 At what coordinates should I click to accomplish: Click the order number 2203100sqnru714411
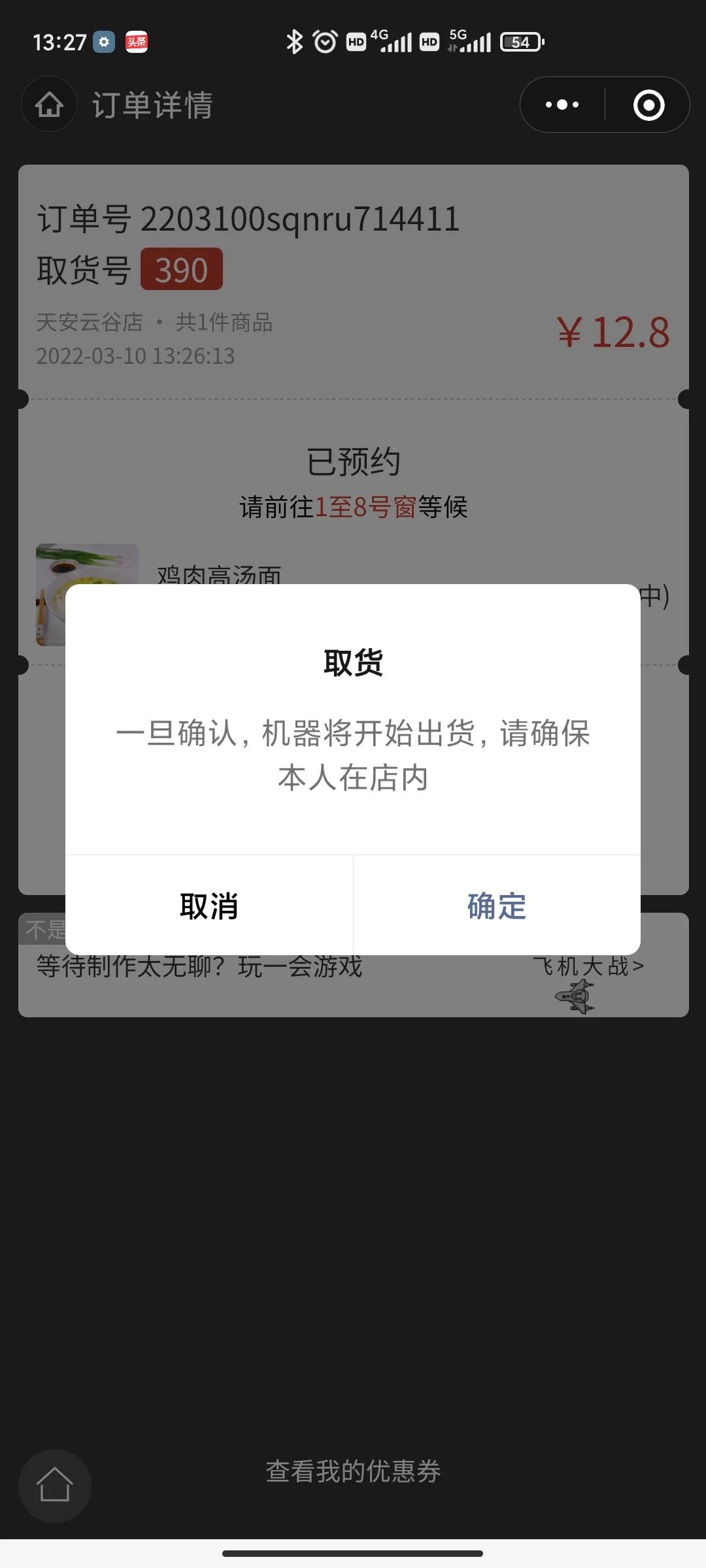click(x=302, y=220)
